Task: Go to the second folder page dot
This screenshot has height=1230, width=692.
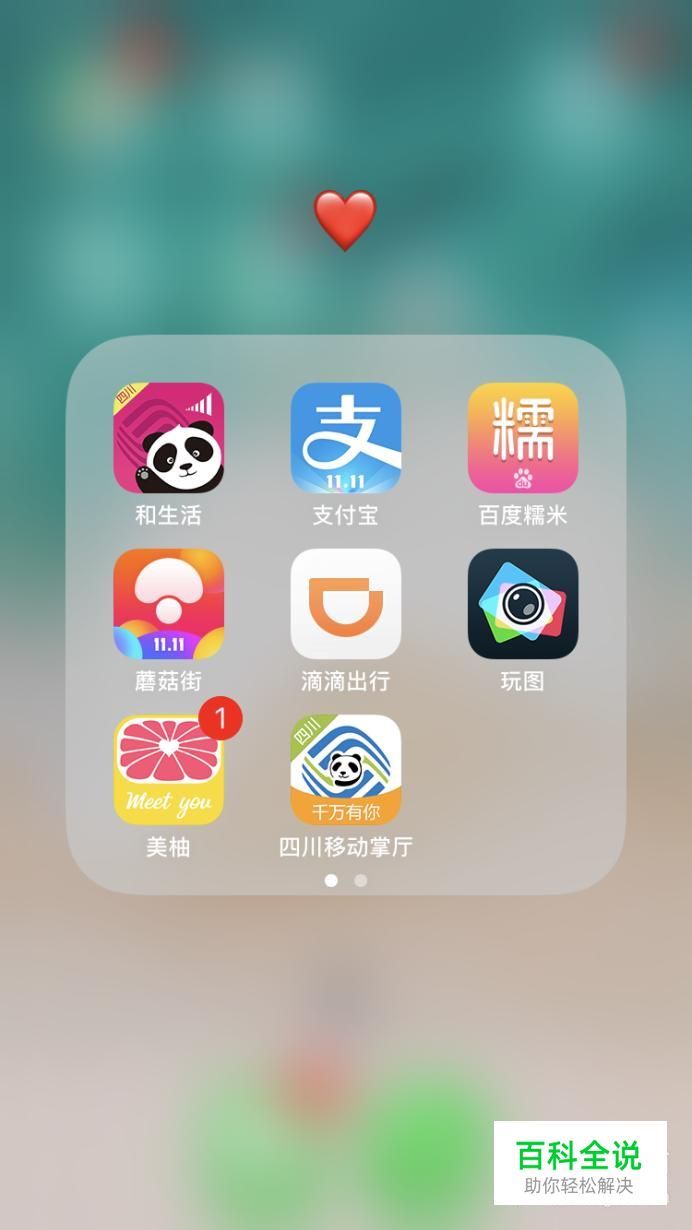Action: click(x=361, y=881)
